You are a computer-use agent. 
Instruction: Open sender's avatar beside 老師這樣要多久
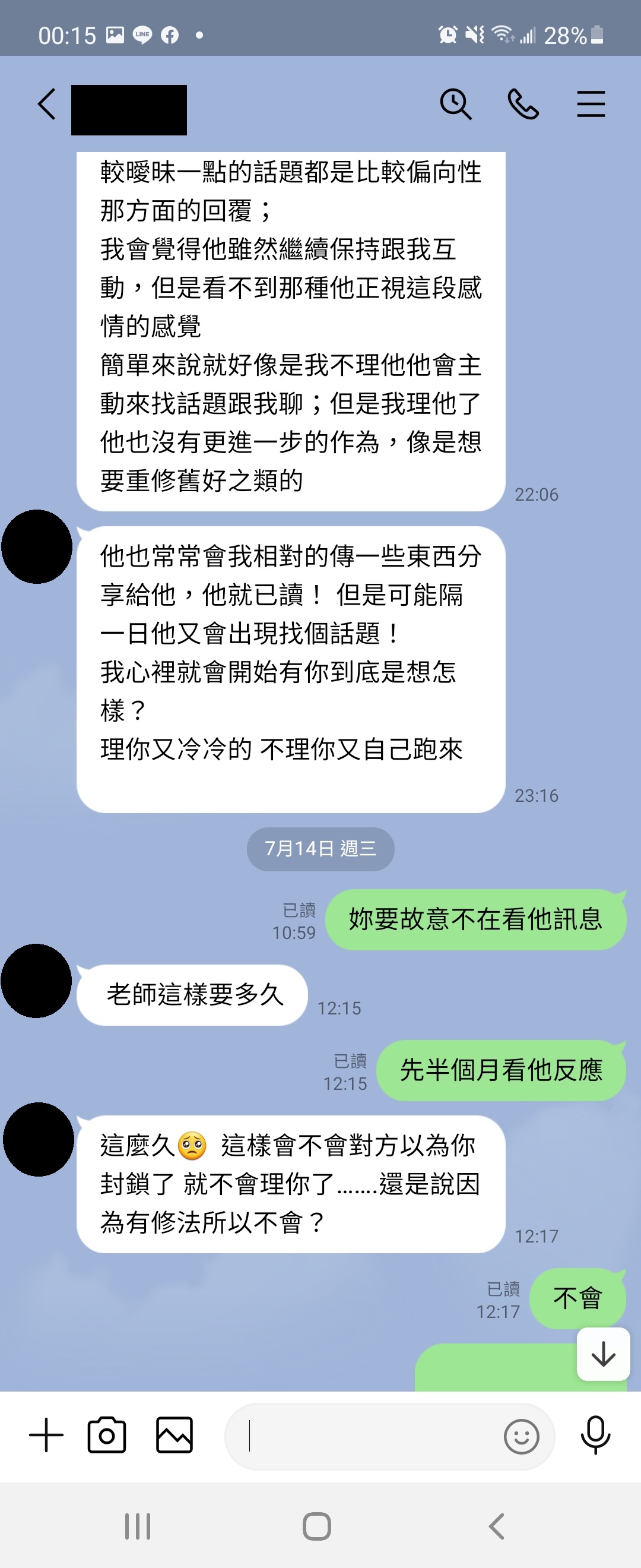pyautogui.click(x=36, y=981)
